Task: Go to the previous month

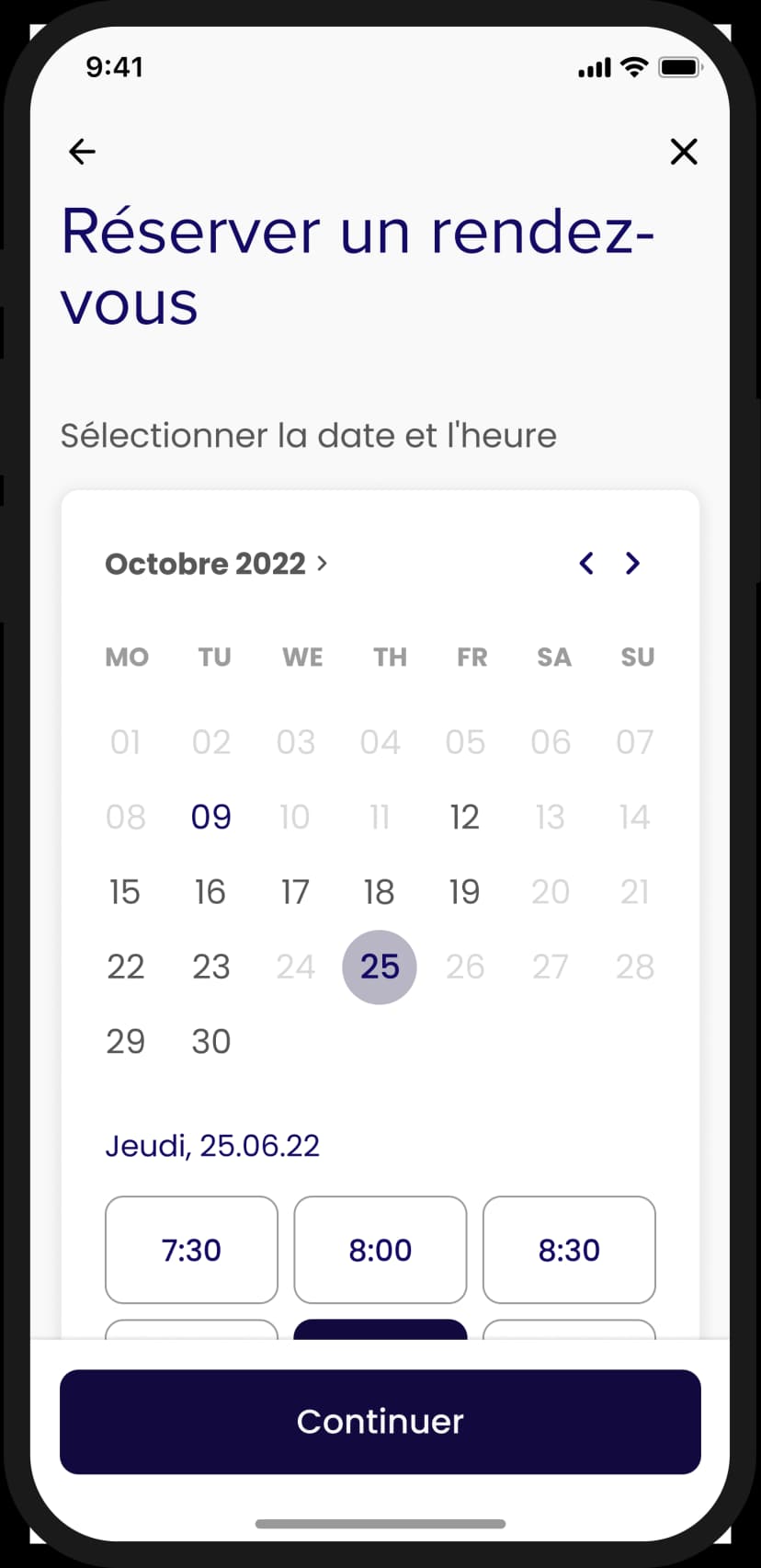Action: click(x=586, y=563)
